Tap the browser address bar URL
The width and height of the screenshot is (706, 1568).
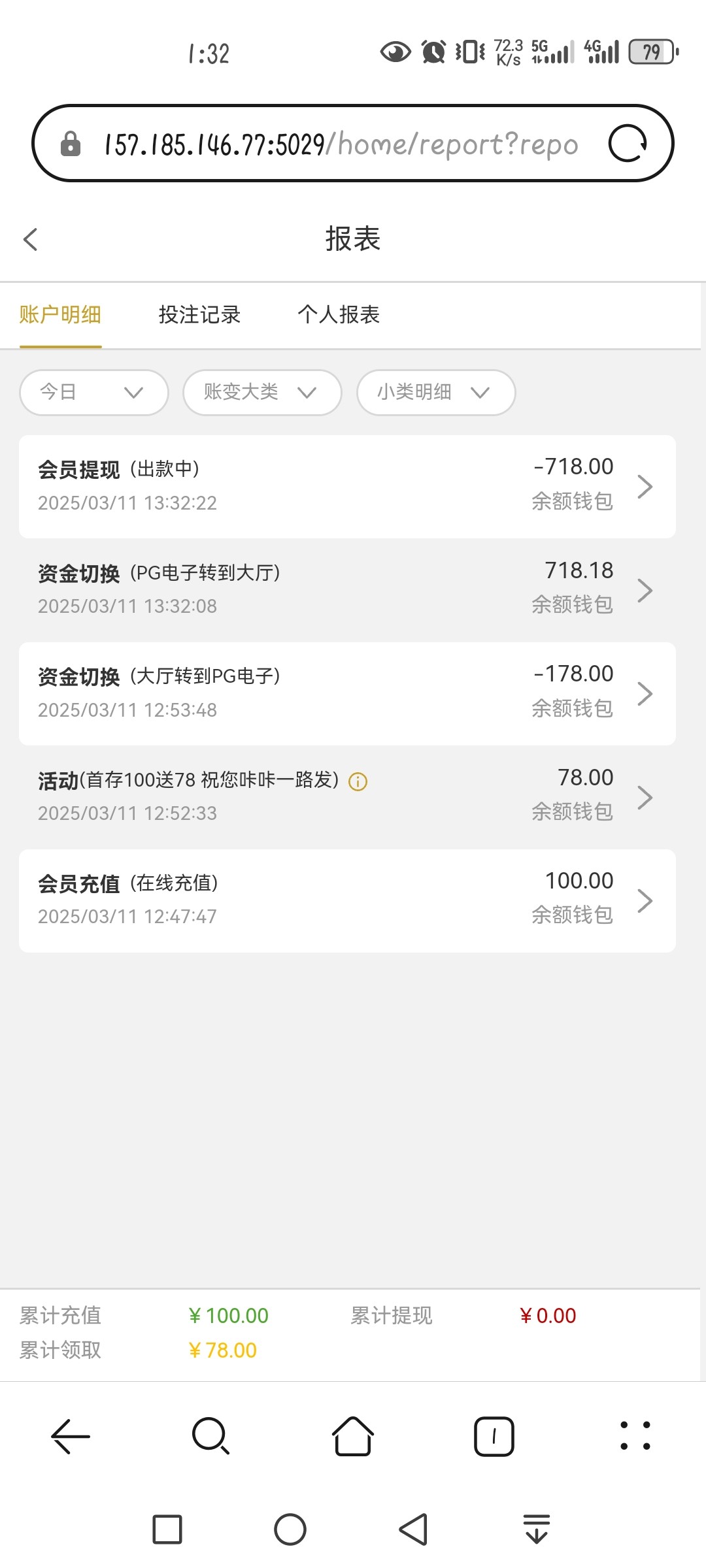coord(340,144)
